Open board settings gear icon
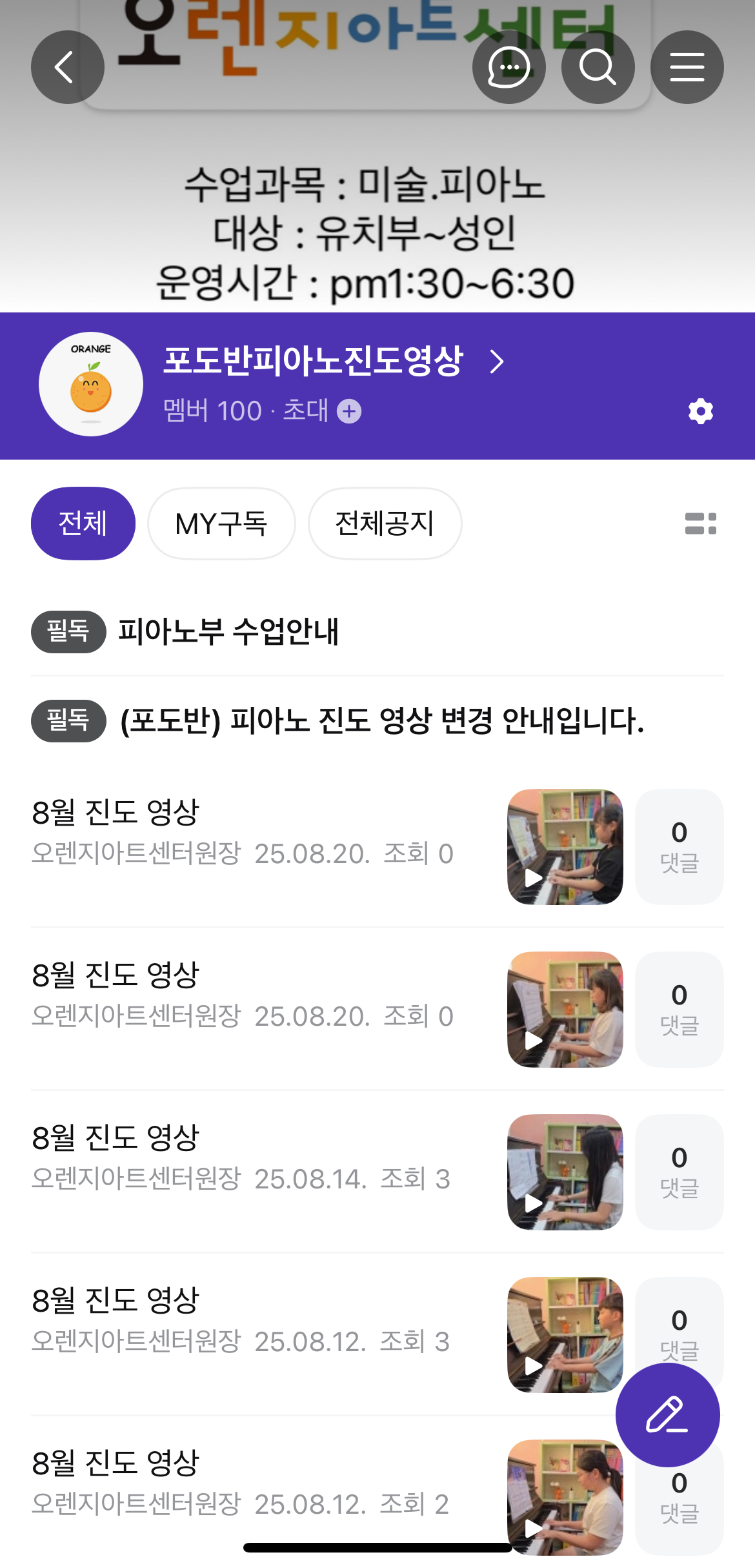Viewport: 755px width, 1568px height. [x=701, y=411]
